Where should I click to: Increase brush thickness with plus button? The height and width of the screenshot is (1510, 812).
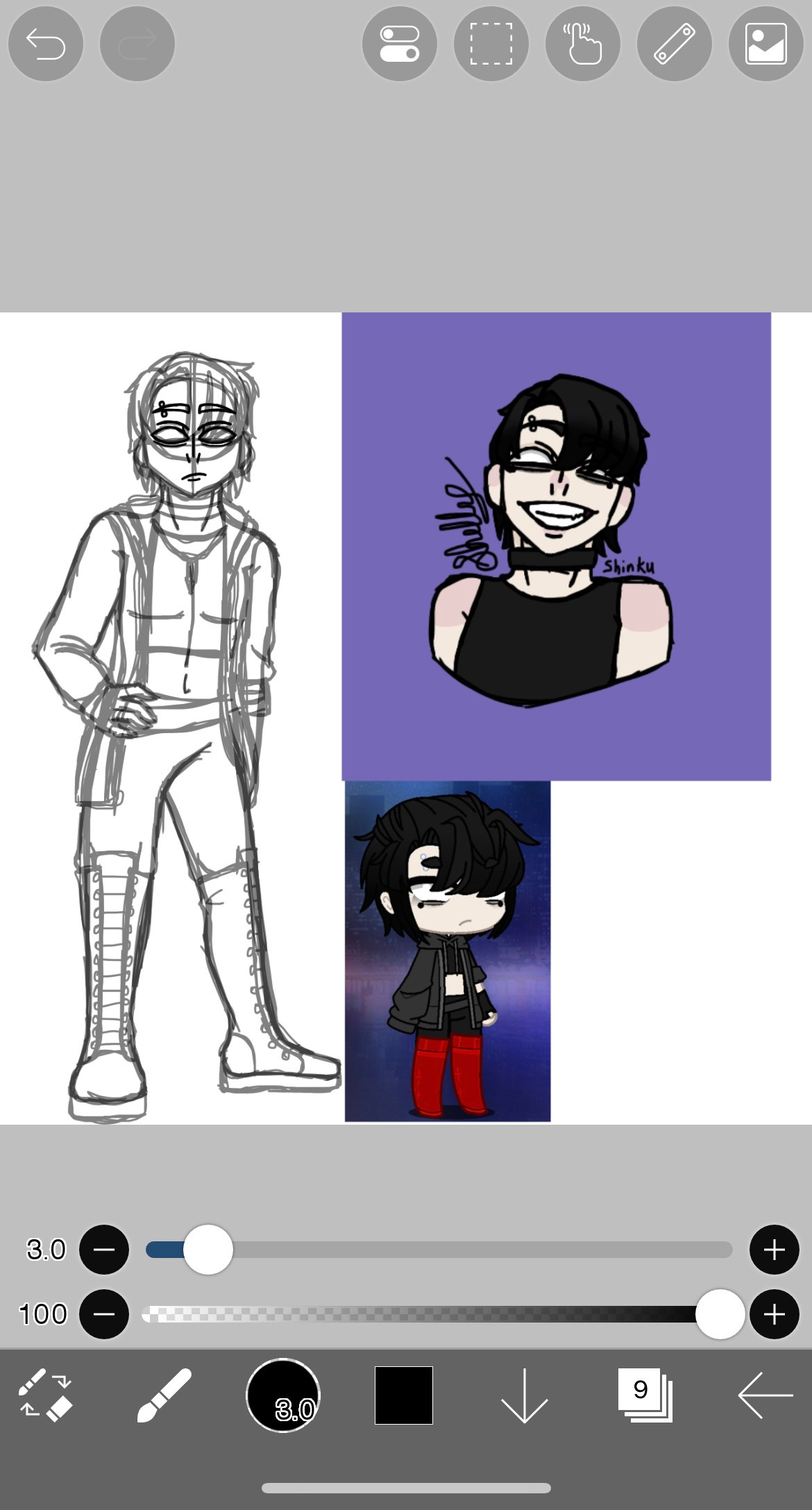point(774,1250)
